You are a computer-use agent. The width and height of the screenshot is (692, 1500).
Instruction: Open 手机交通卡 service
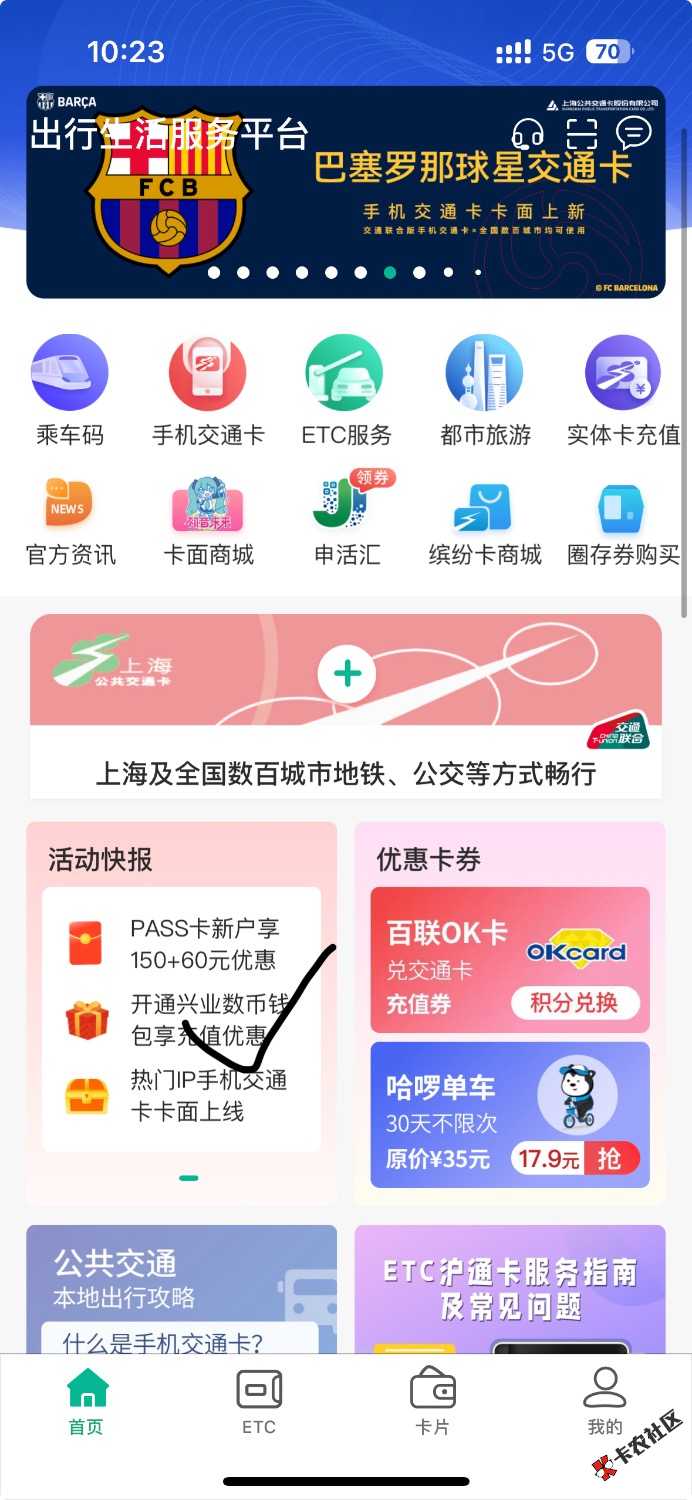click(208, 390)
